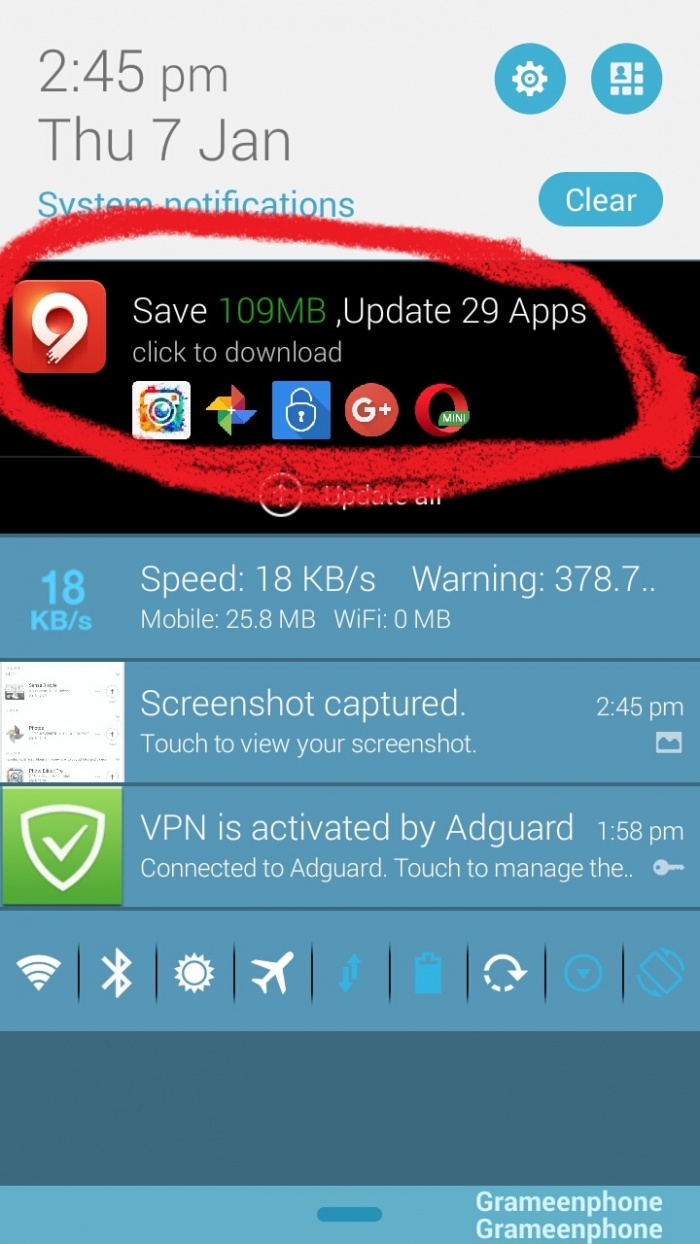Toggle Bluetooth

click(x=117, y=972)
